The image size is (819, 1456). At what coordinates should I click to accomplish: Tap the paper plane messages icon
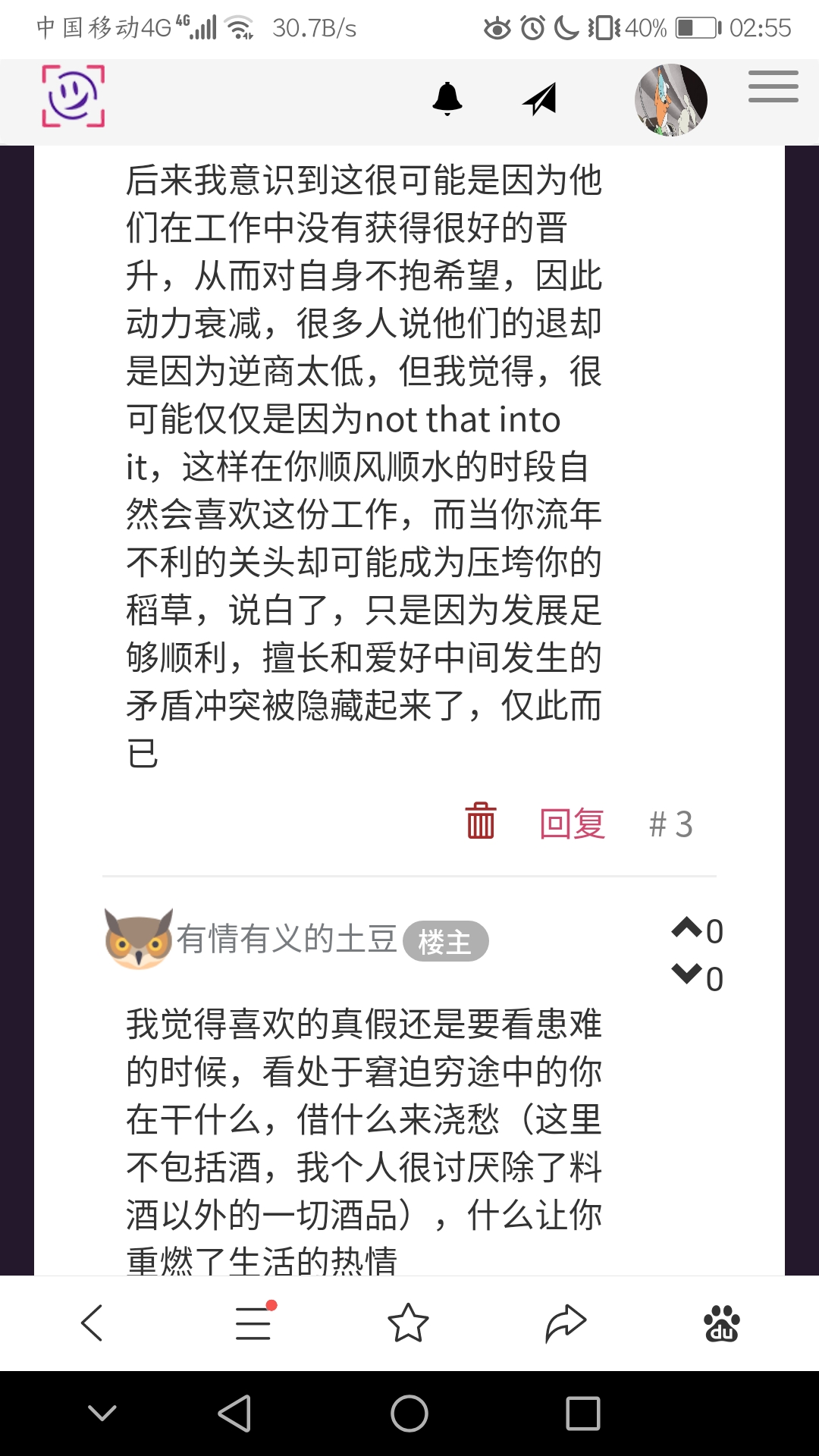point(540,99)
